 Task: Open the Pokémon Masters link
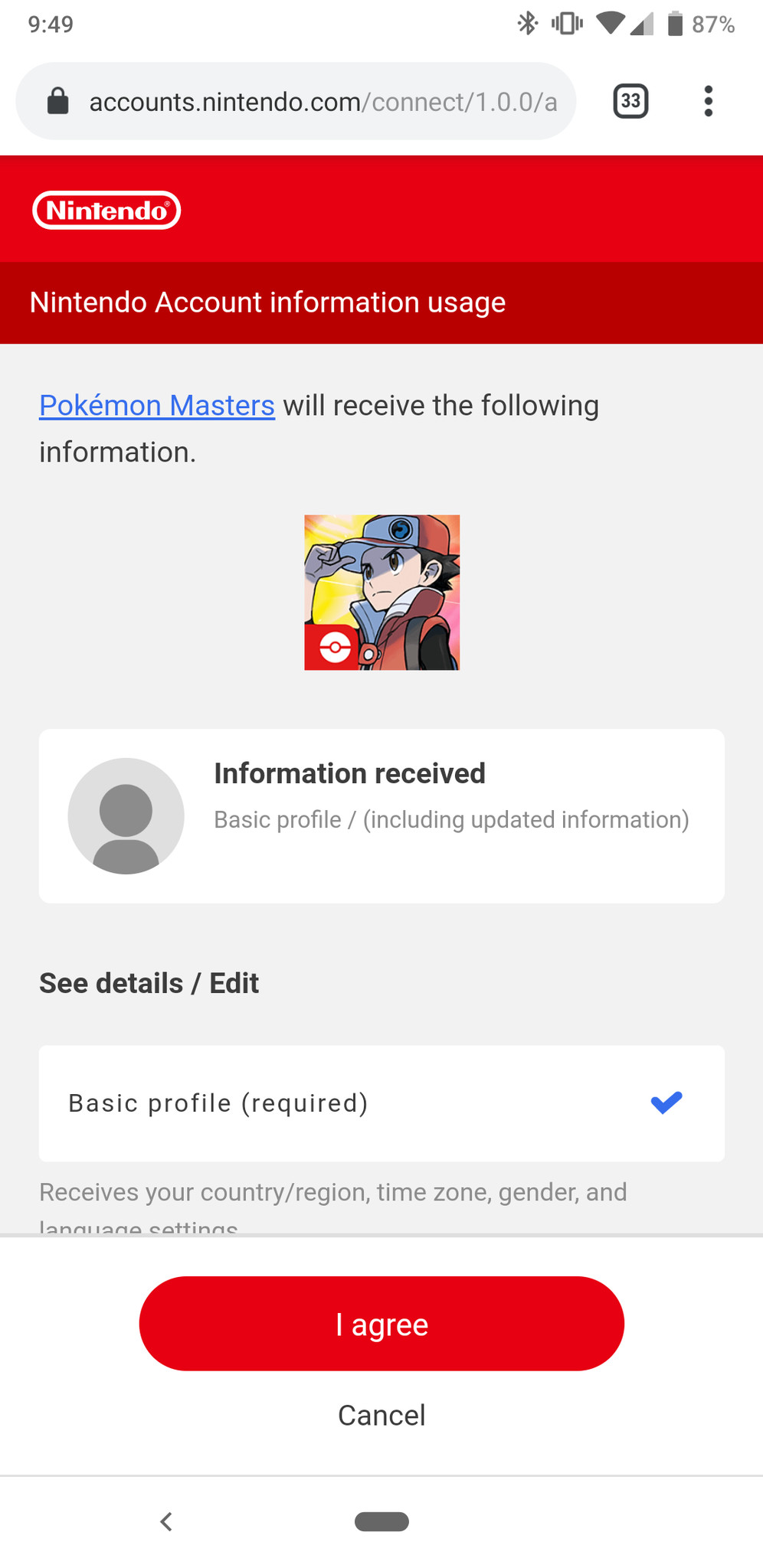point(157,405)
